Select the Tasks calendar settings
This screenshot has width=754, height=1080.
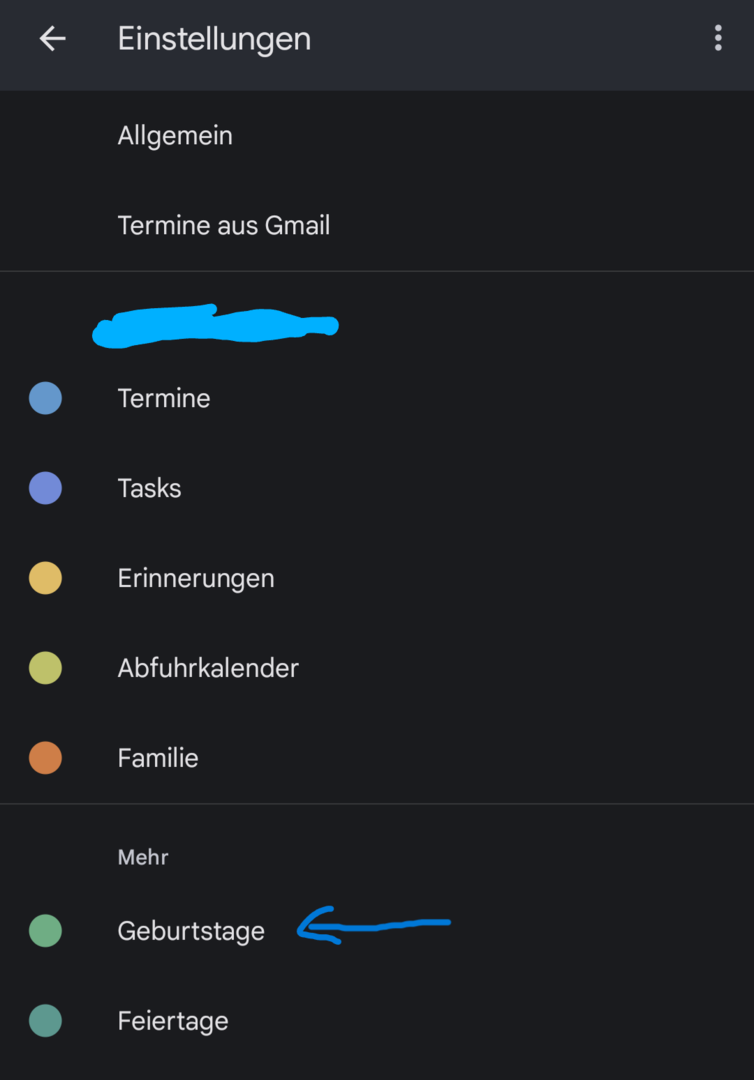tap(149, 489)
